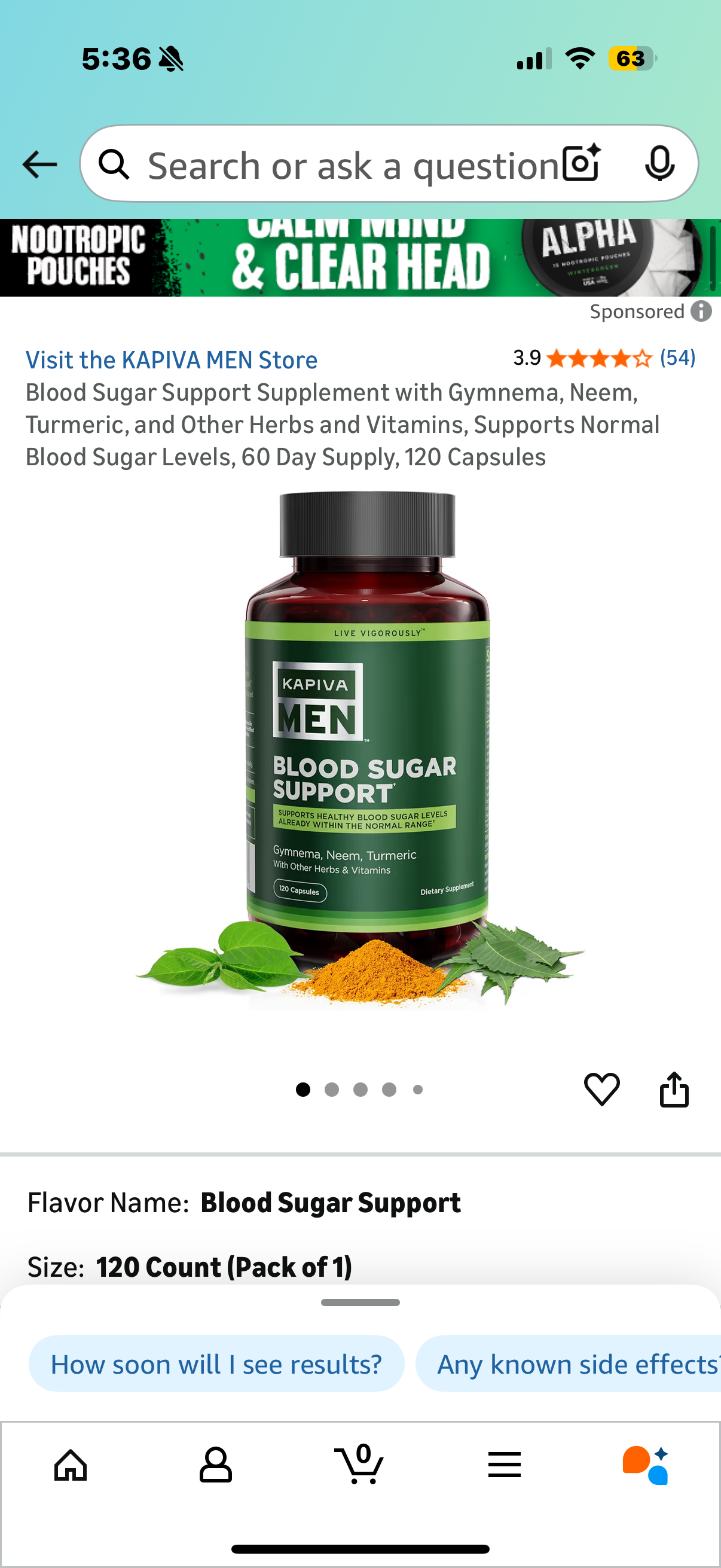Open the hamburger menu tab
This screenshot has height=1568, width=721.
[x=505, y=1465]
